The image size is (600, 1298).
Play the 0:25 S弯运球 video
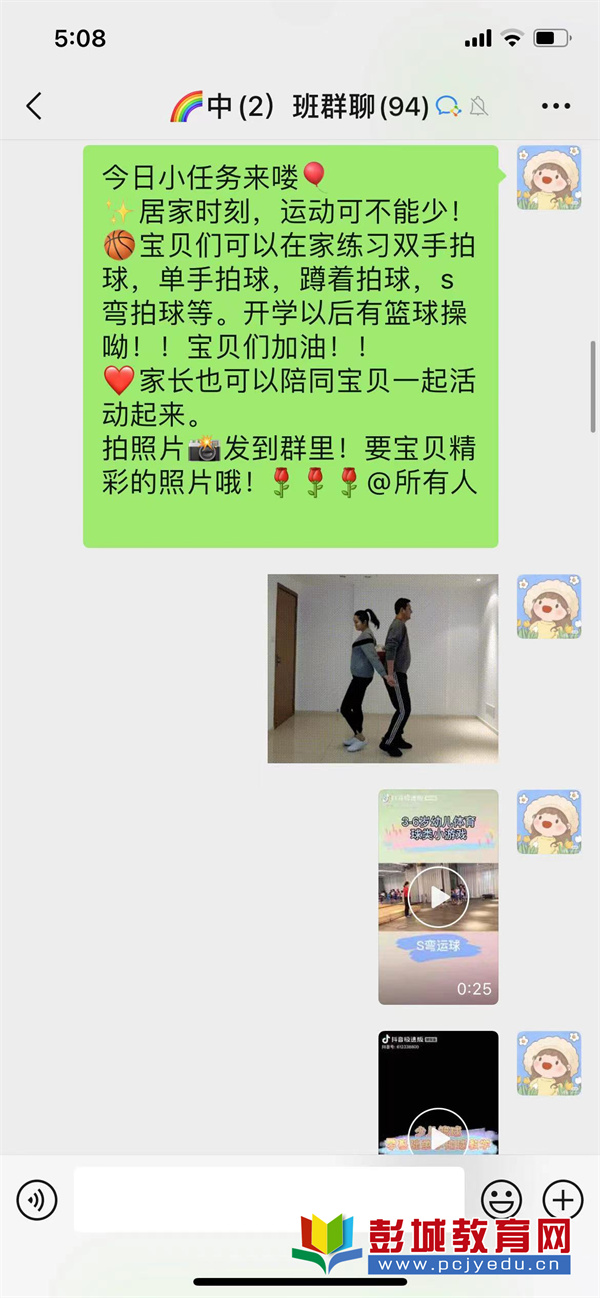pos(438,897)
